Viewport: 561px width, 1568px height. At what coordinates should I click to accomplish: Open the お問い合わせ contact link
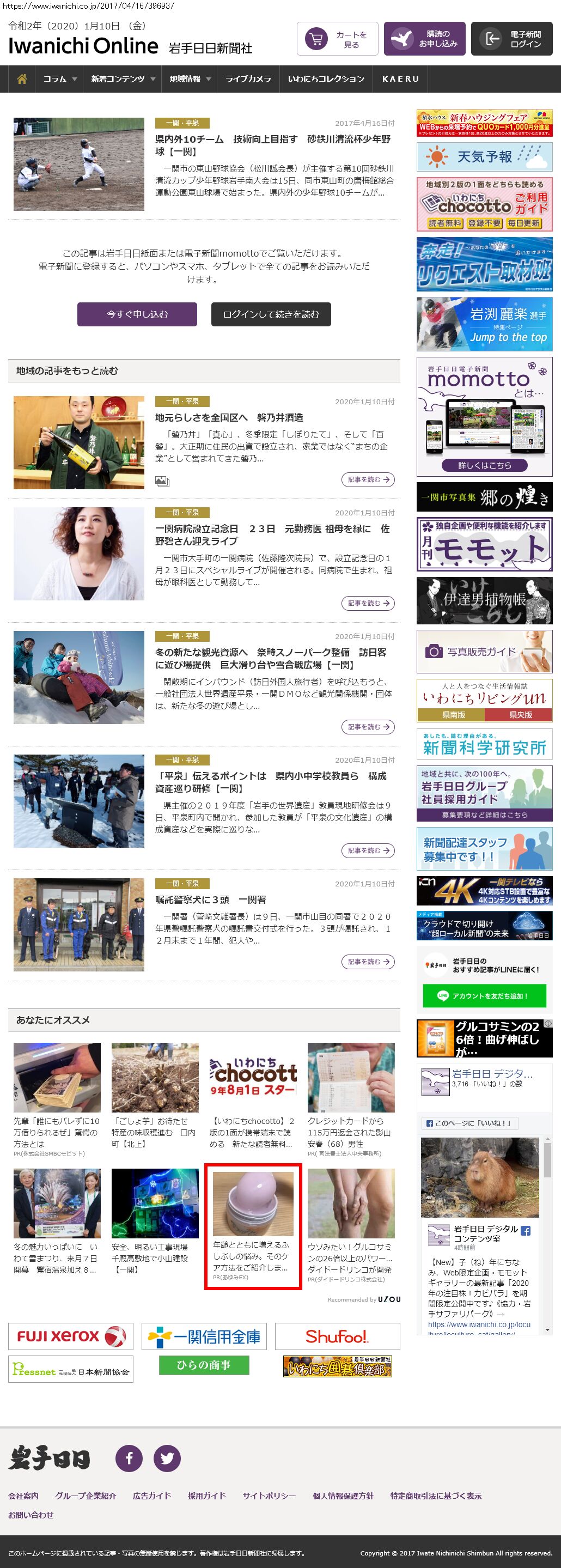(x=31, y=1515)
